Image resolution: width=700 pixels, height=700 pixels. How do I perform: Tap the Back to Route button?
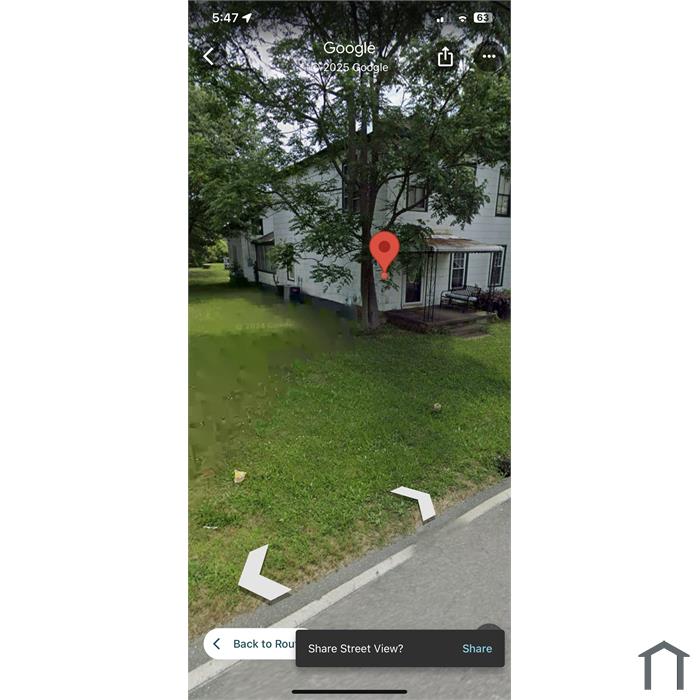(250, 644)
